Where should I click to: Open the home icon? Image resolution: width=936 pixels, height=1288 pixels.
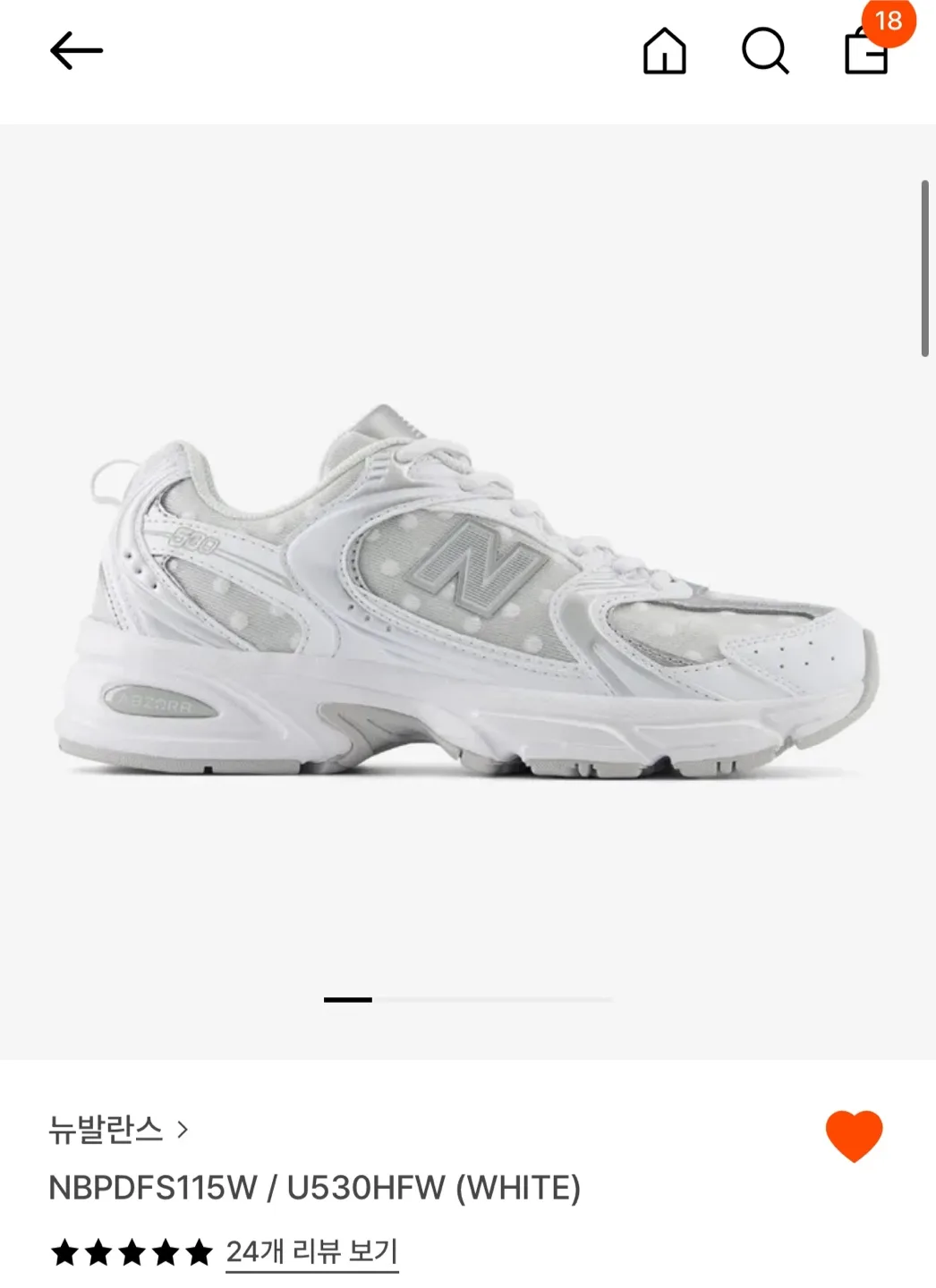(x=664, y=51)
